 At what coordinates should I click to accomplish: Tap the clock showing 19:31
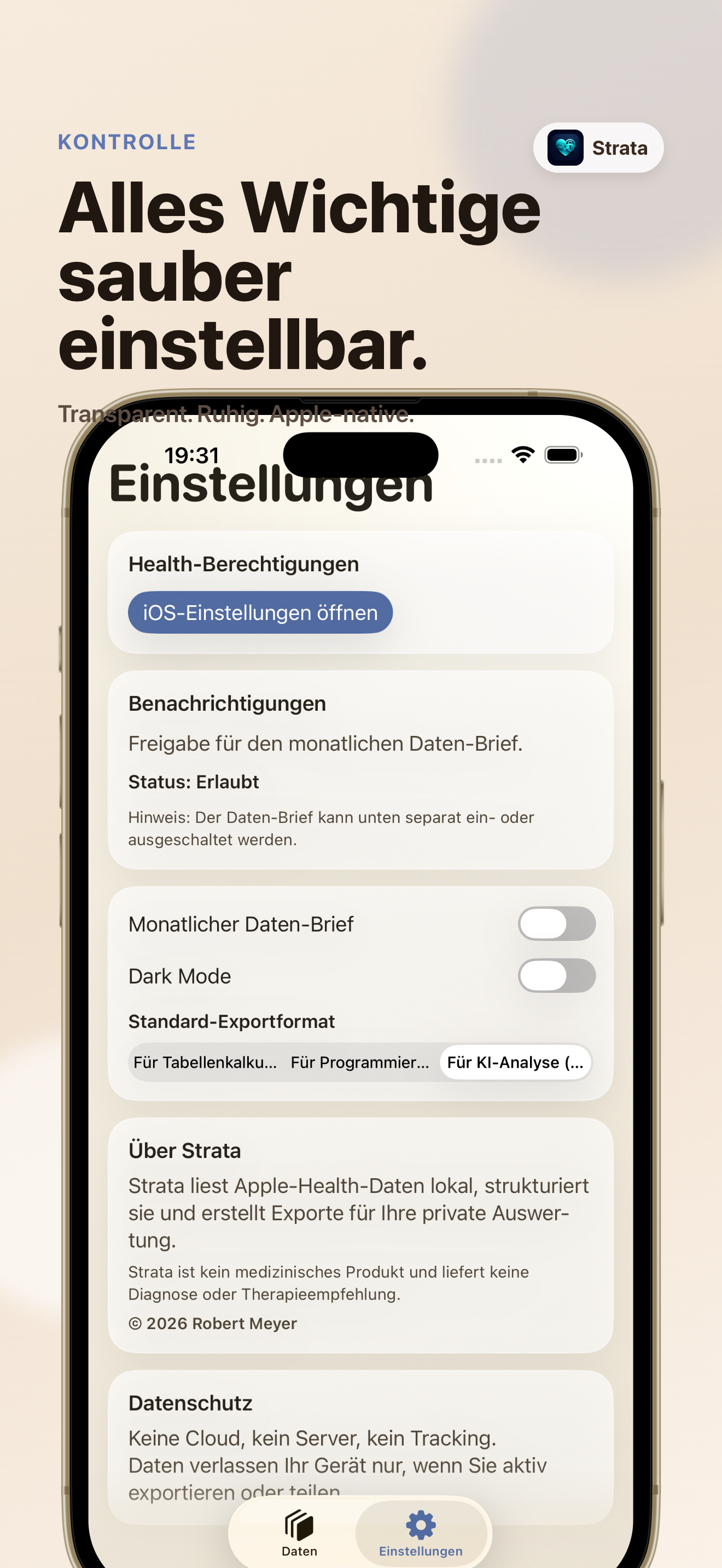coord(193,455)
